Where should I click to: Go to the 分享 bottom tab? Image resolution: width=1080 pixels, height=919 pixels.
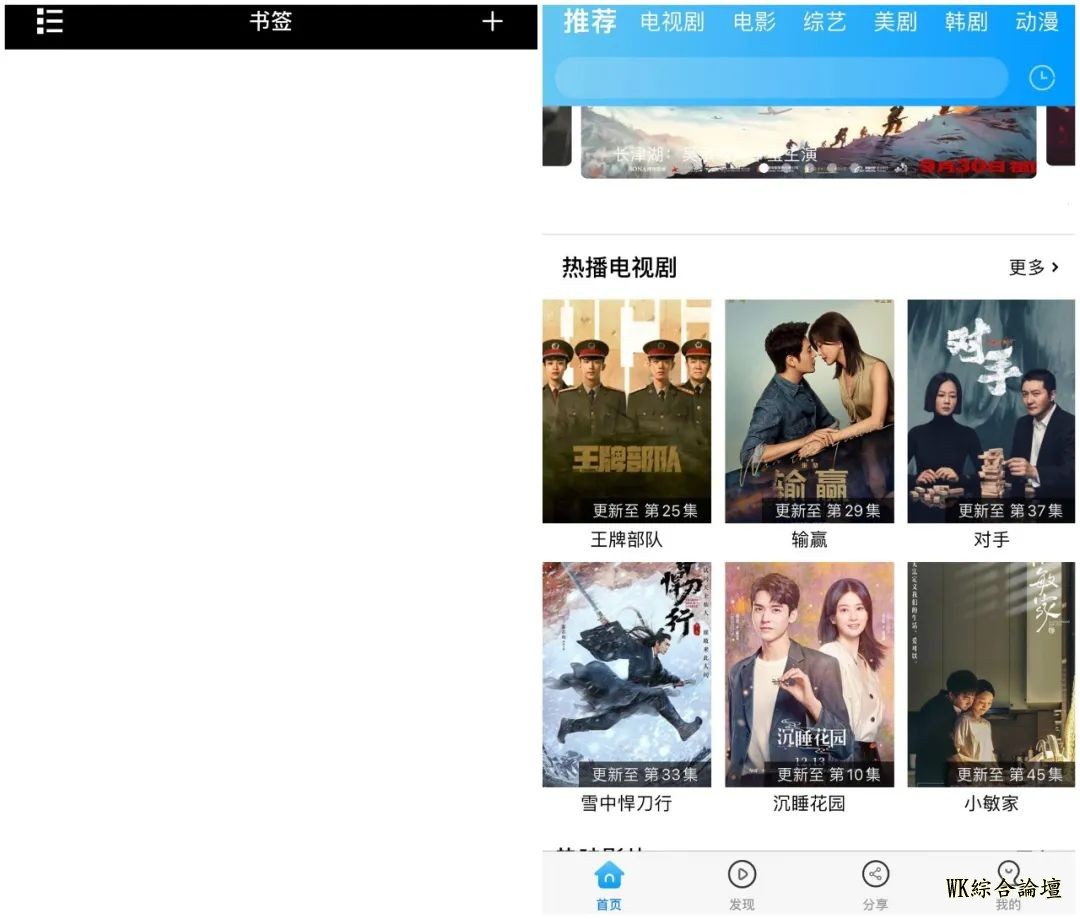pos(875,885)
